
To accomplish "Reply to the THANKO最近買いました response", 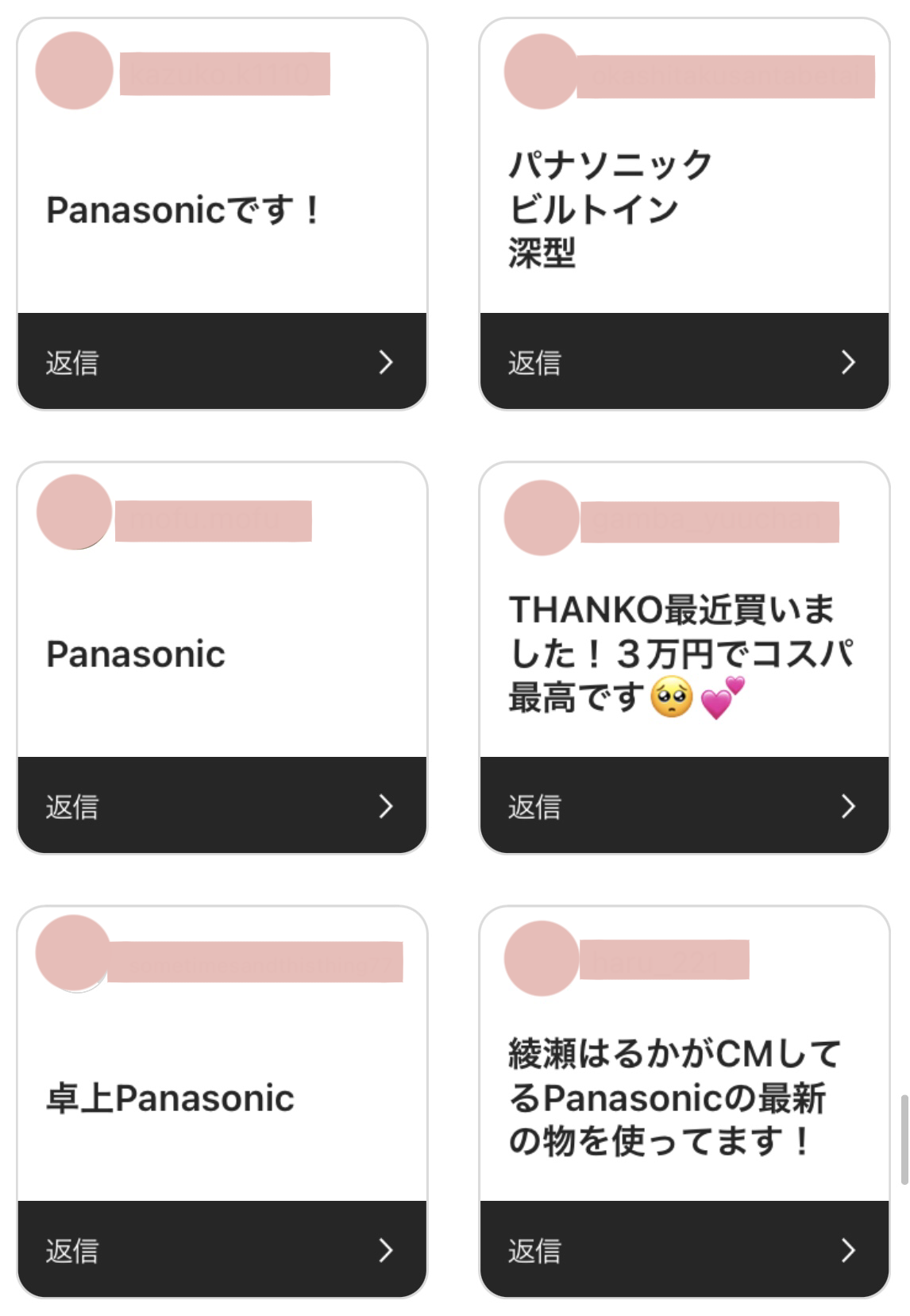I will coord(684,806).
